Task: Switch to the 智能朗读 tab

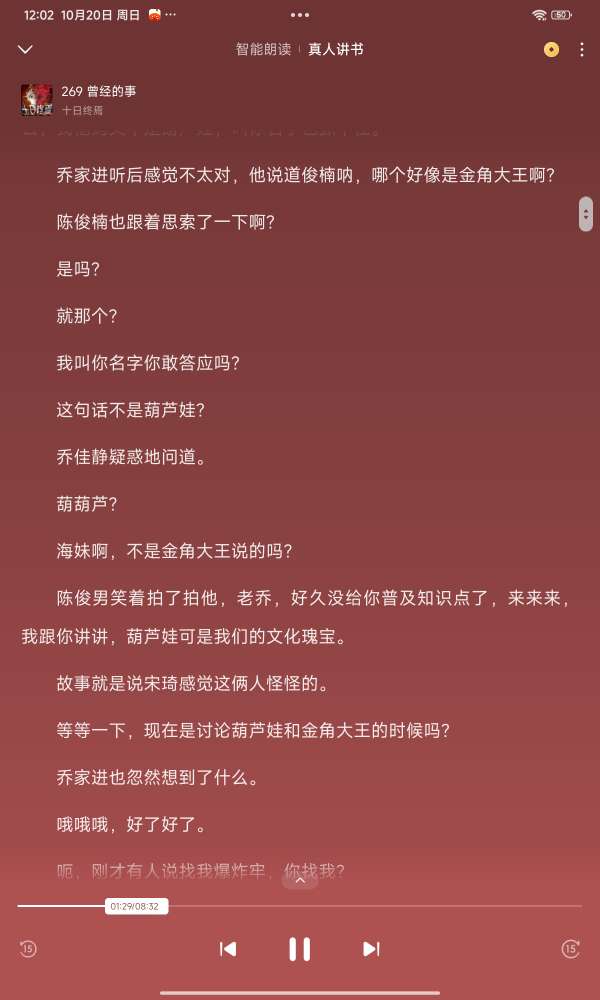Action: 263,49
